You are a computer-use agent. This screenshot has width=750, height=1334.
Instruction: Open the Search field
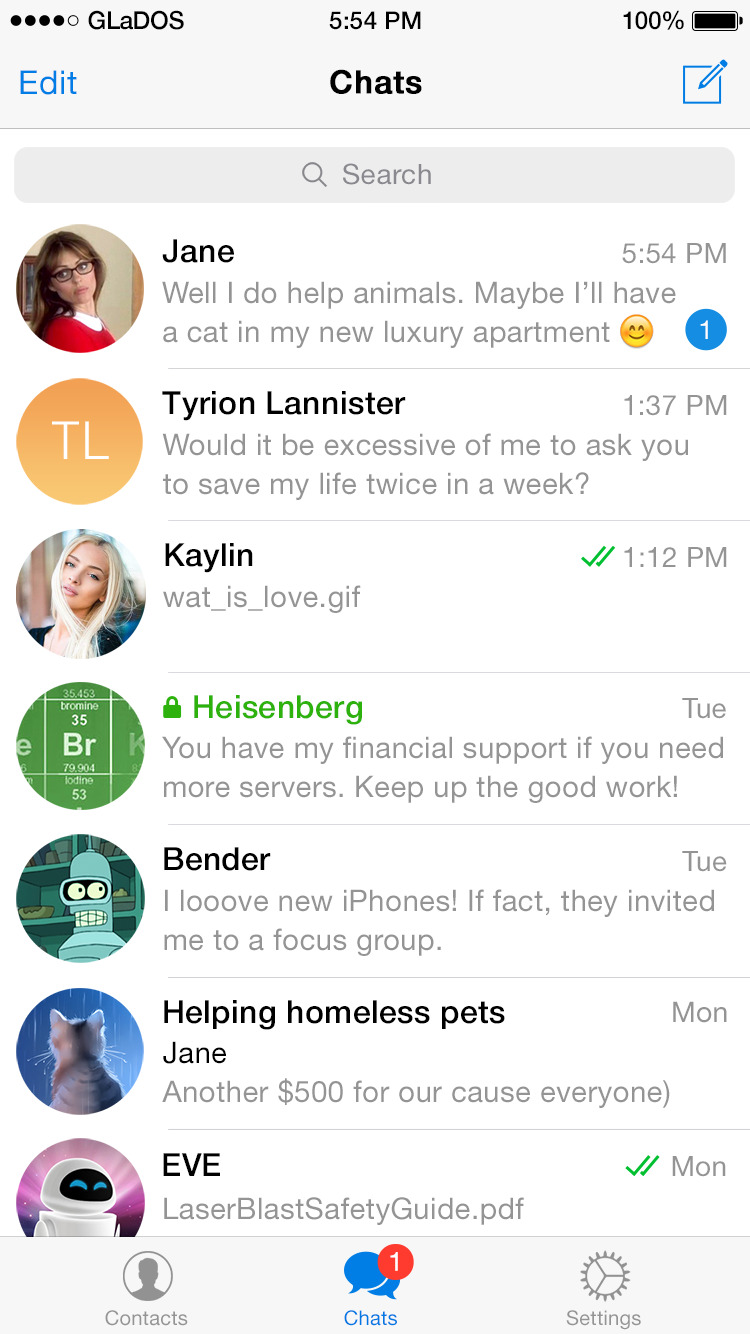point(374,175)
